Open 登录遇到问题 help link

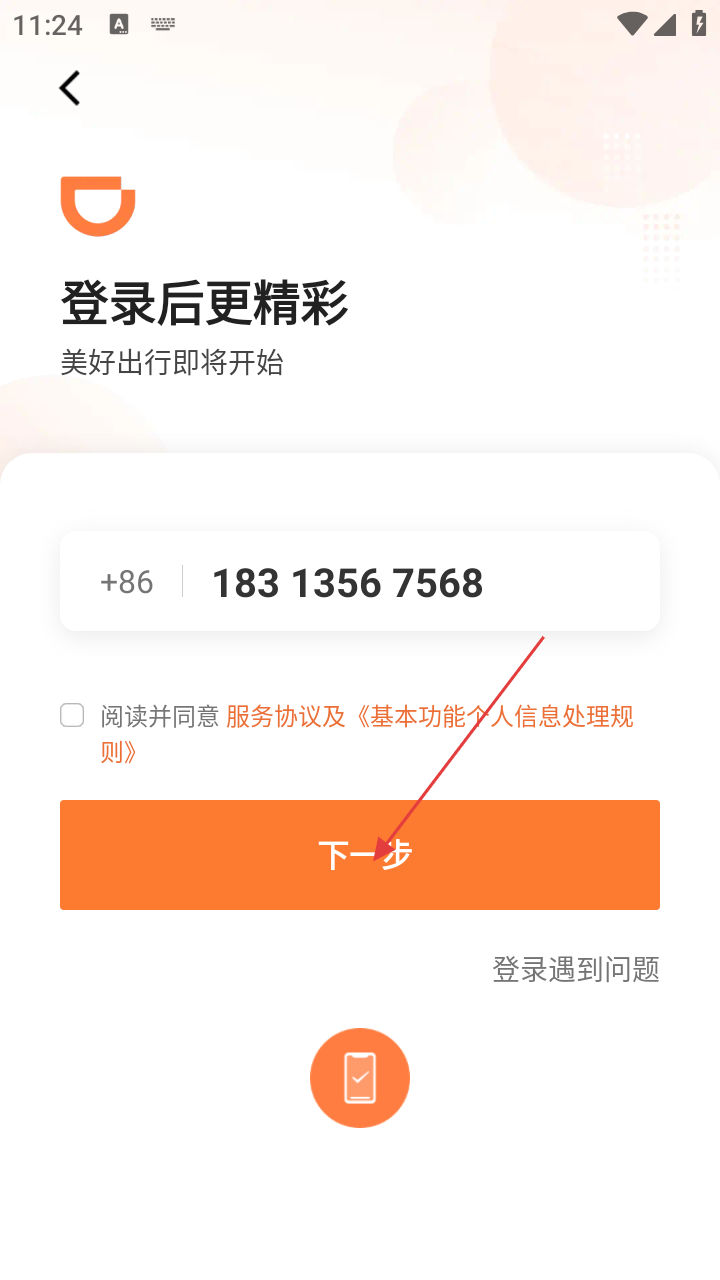[x=575, y=969]
